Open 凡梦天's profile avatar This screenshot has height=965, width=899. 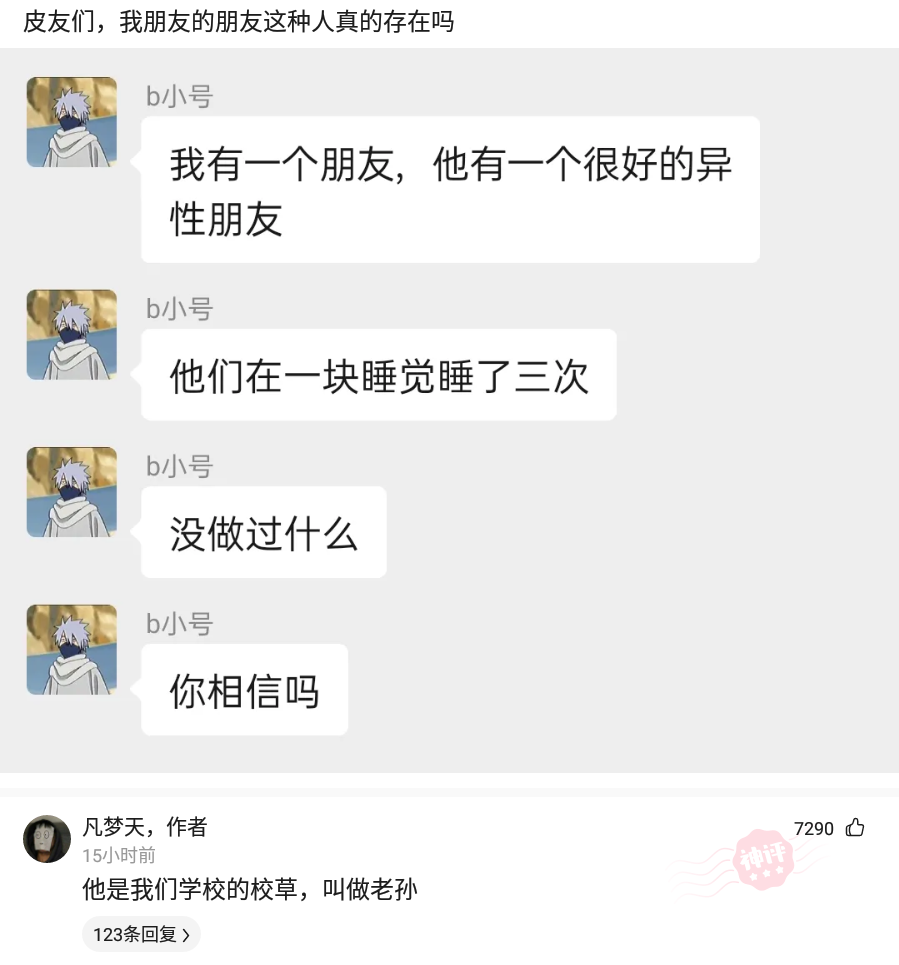(47, 838)
